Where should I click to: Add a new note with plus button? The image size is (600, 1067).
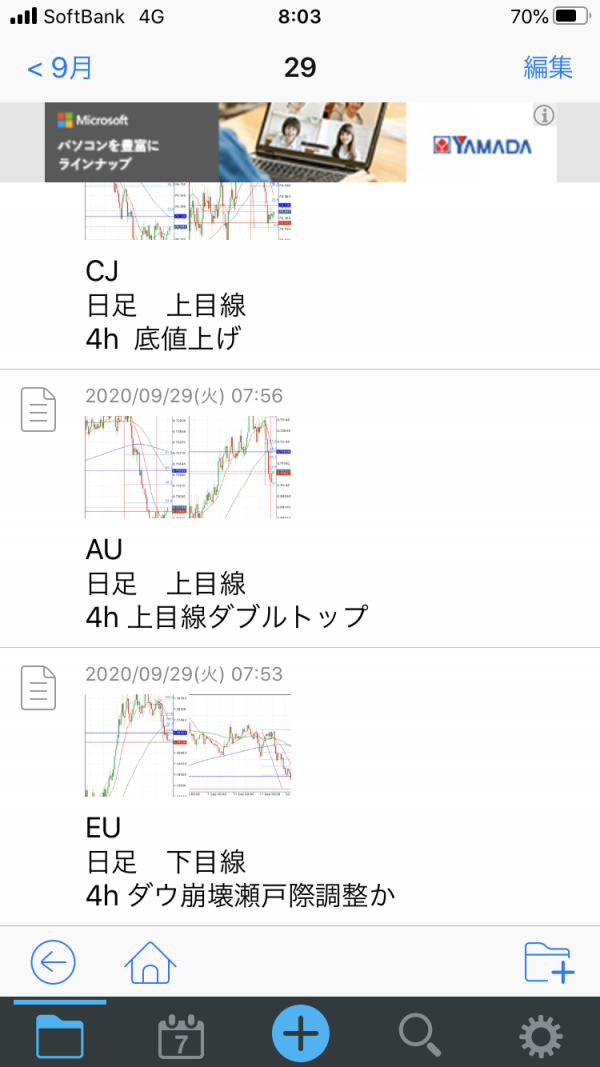coord(301,1033)
